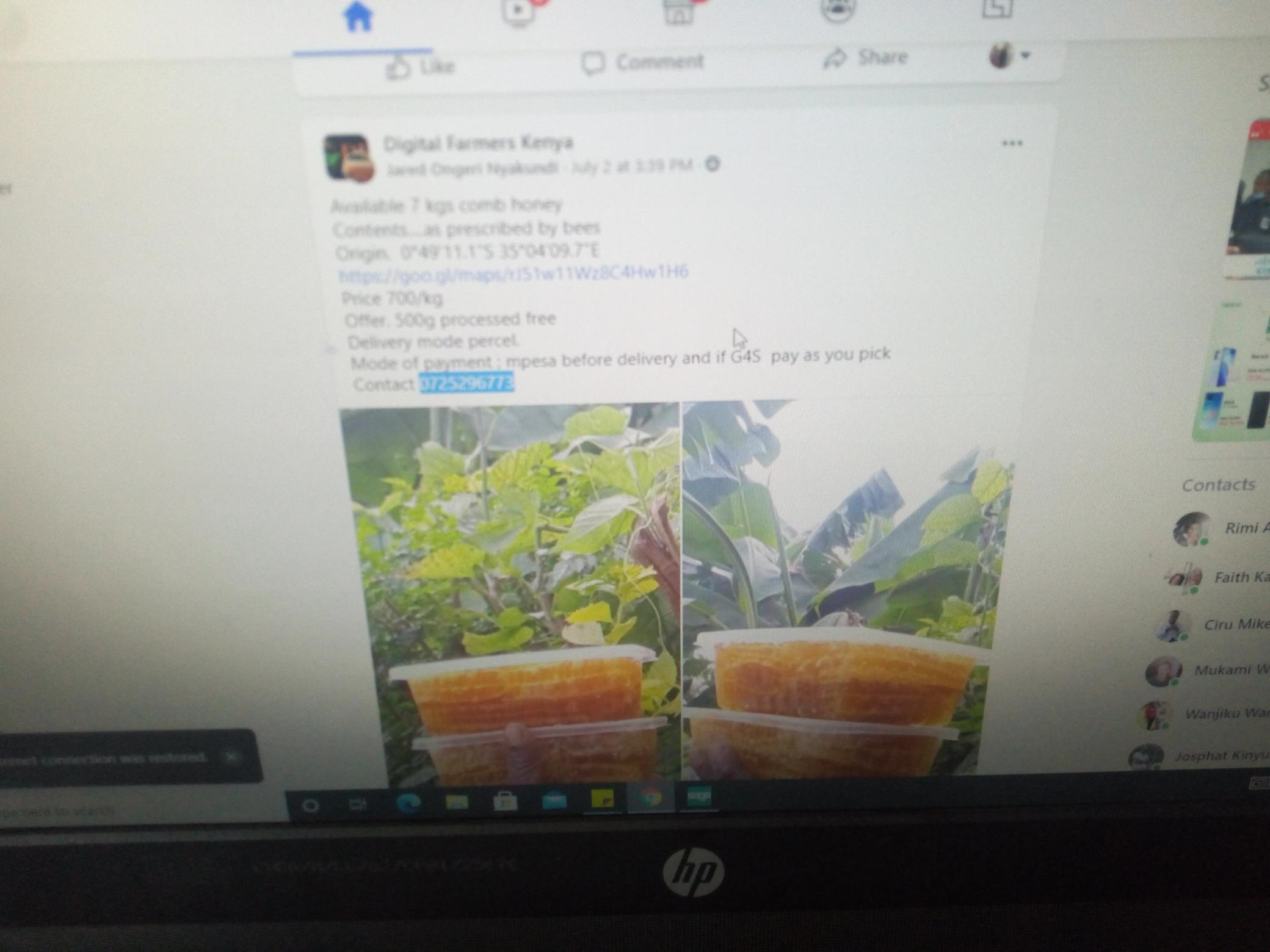Image resolution: width=1270 pixels, height=952 pixels.
Task: Open the Groups tab
Action: (x=838, y=9)
